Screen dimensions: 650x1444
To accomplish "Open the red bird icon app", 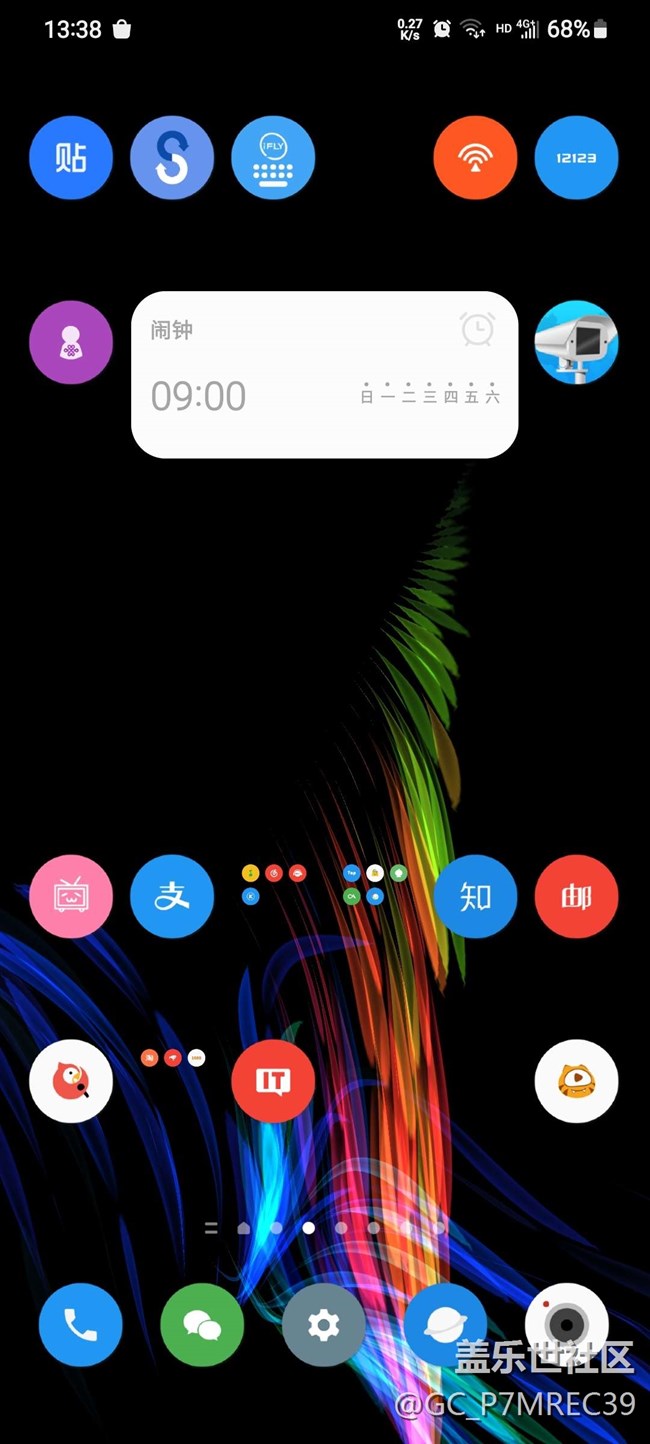I will click(71, 1080).
